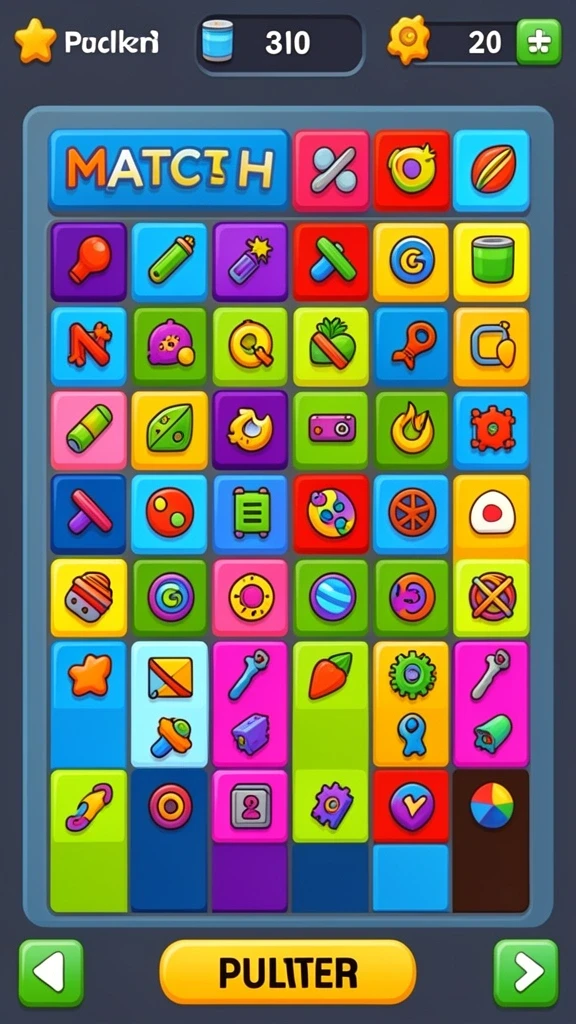Tap the color pie wheel on brown tile

click(x=492, y=806)
